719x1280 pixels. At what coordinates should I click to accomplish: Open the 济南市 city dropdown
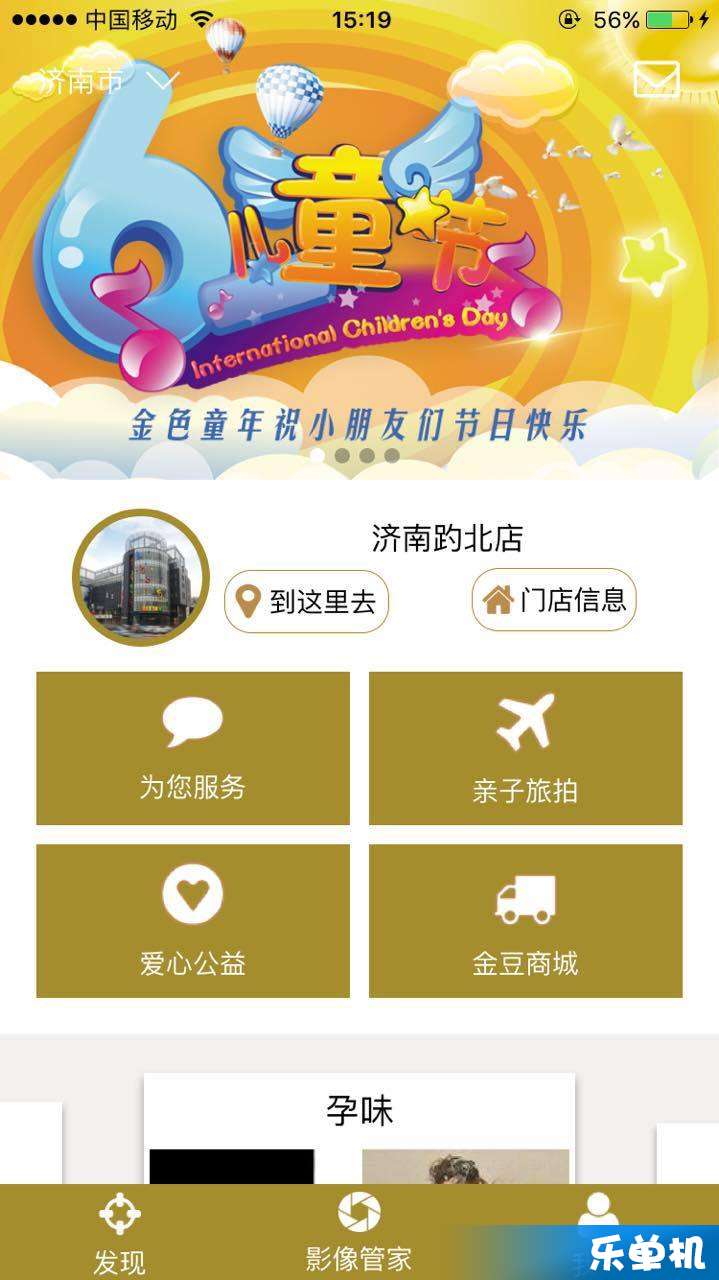point(108,80)
